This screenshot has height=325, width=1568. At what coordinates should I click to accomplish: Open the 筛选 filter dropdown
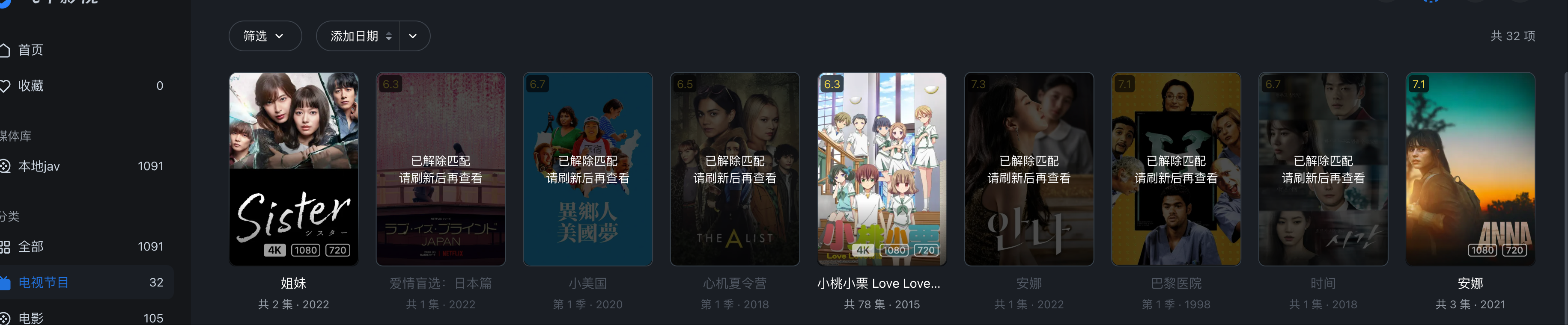264,36
